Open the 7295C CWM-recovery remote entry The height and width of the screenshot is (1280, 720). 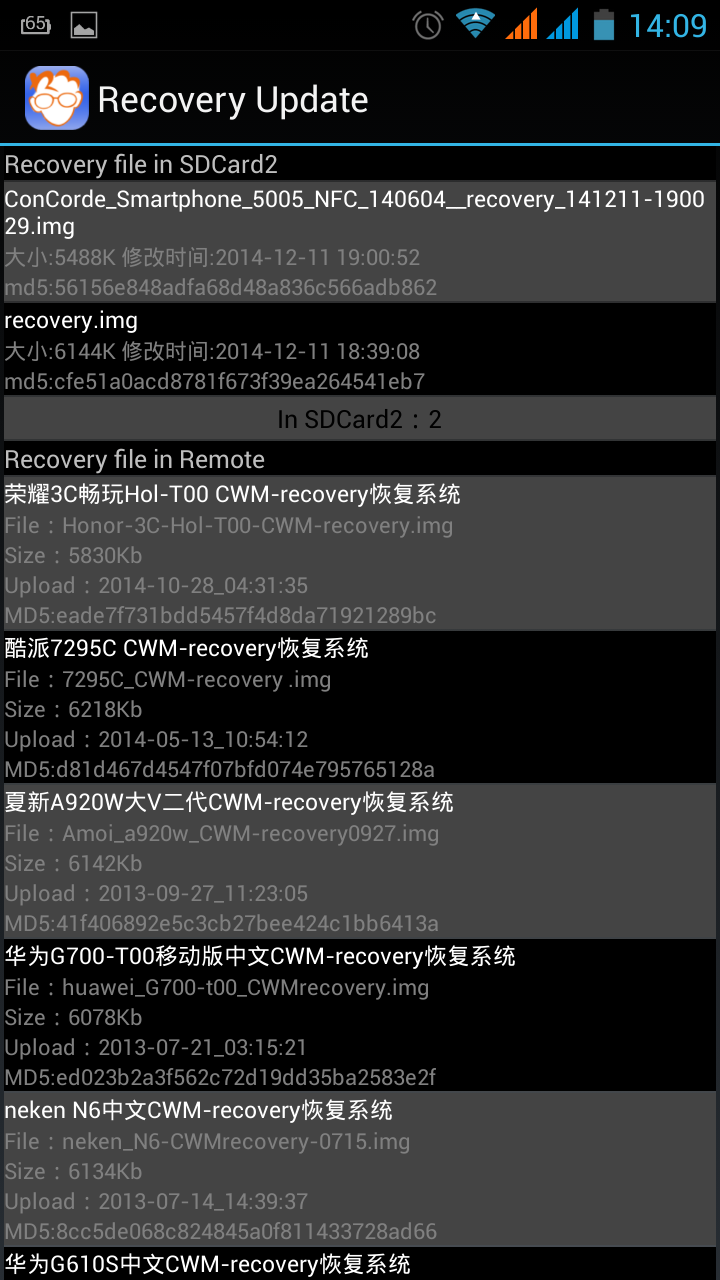tap(360, 708)
